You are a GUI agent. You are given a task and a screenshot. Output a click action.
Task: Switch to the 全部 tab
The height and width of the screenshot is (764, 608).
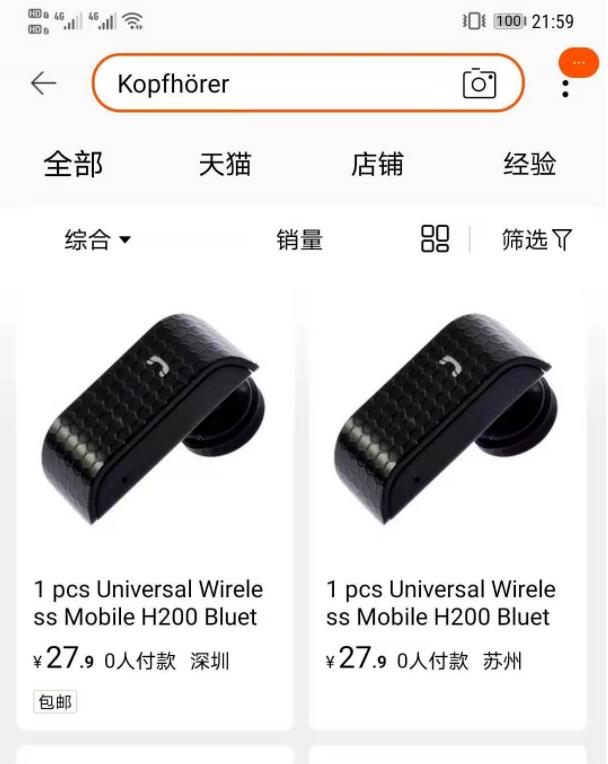click(x=73, y=164)
